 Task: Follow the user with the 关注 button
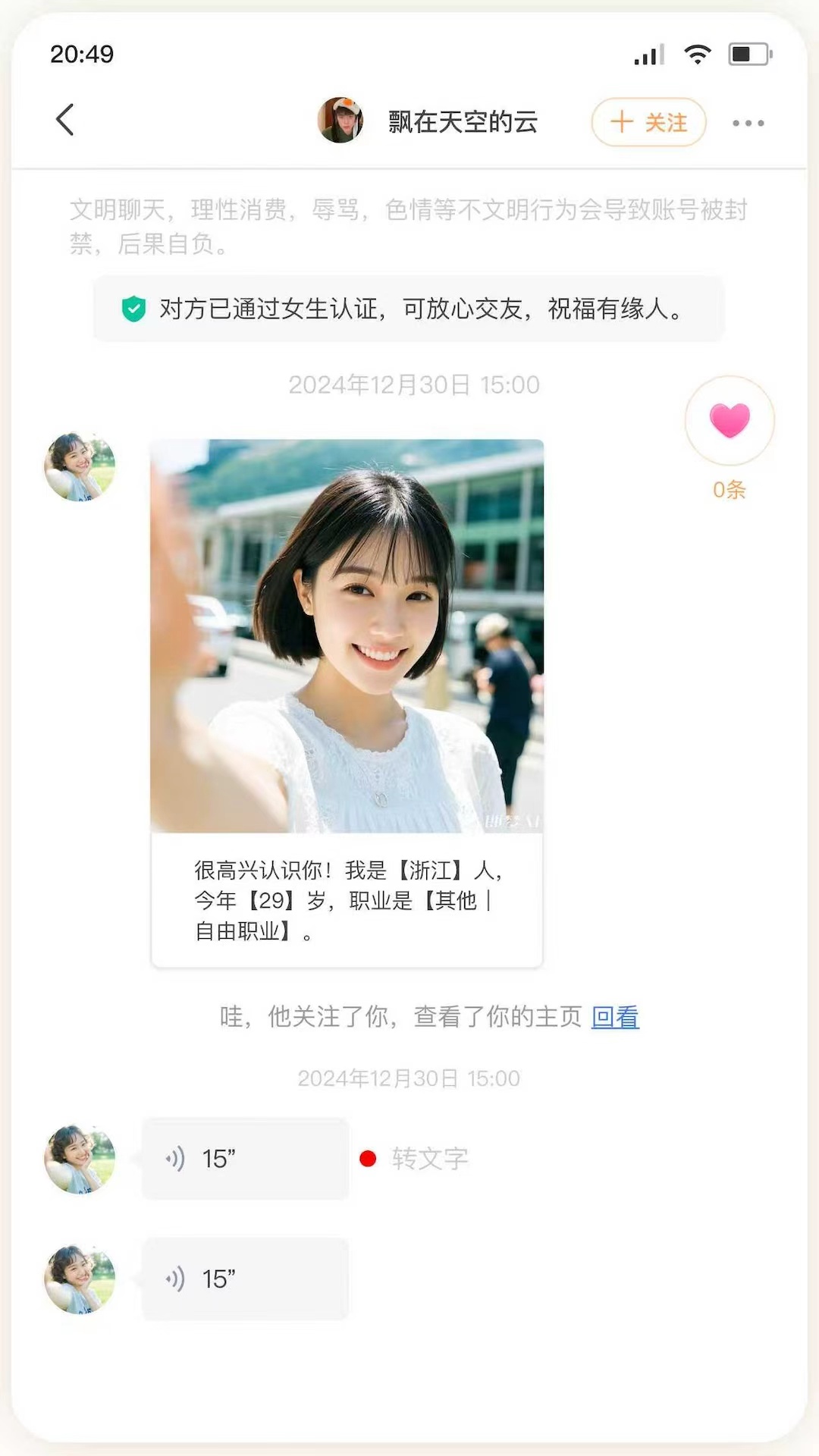pos(648,122)
